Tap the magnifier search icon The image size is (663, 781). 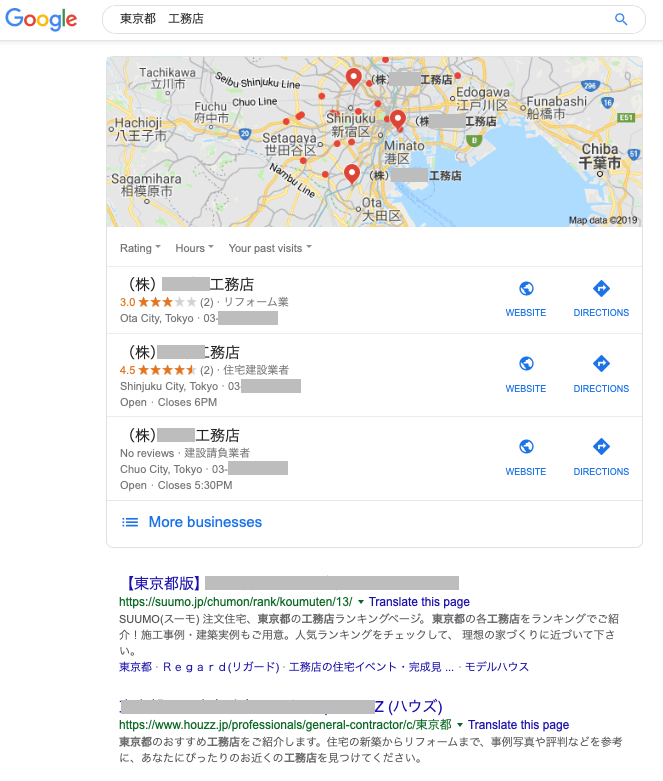(x=621, y=19)
